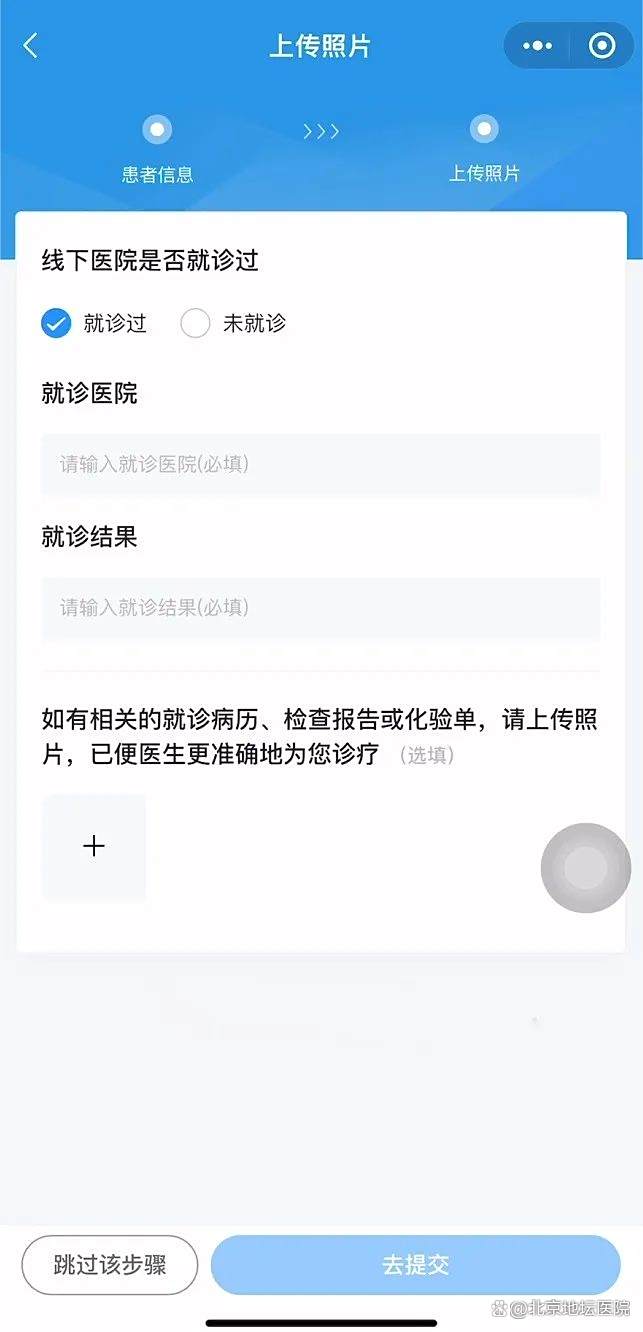Open the mini program more options menu
Viewport: 643px width, 1332px height.
(x=537, y=46)
